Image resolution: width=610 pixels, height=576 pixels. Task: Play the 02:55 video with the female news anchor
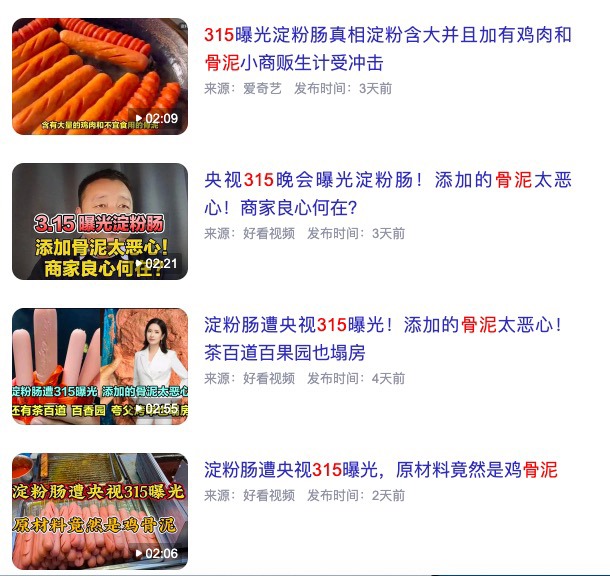[x=99, y=366]
